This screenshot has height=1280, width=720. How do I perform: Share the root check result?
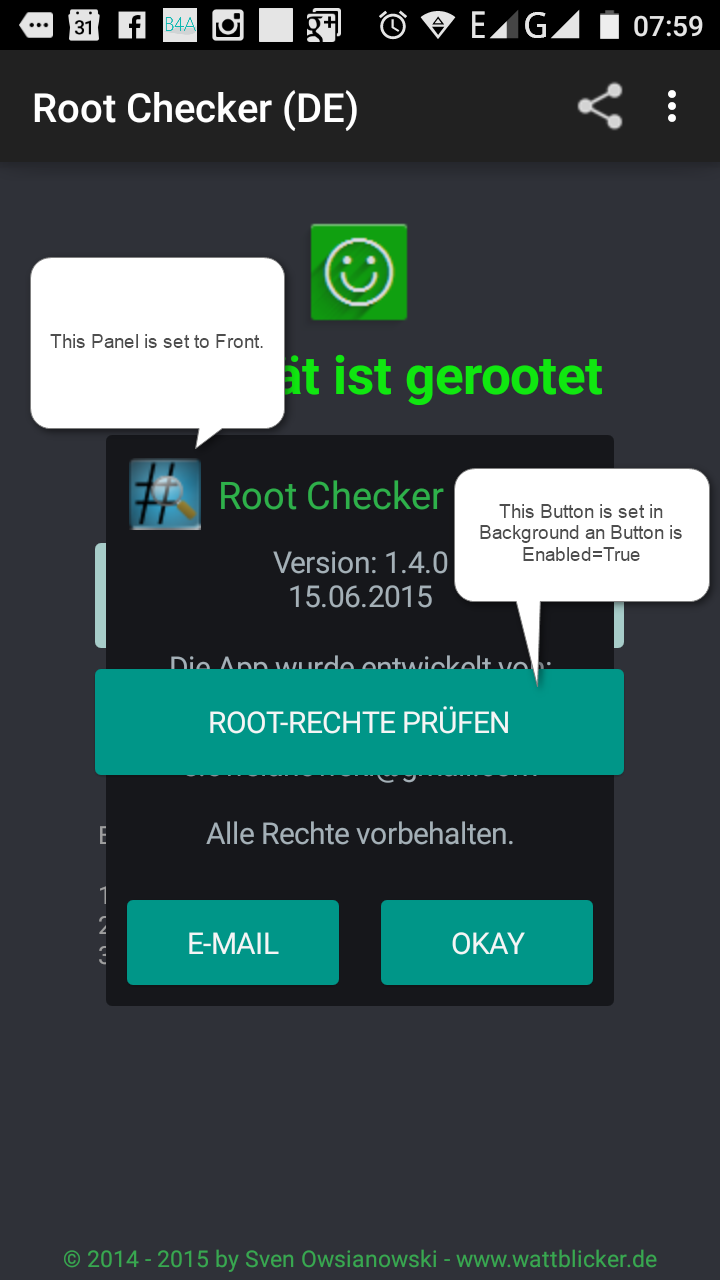[x=600, y=107]
